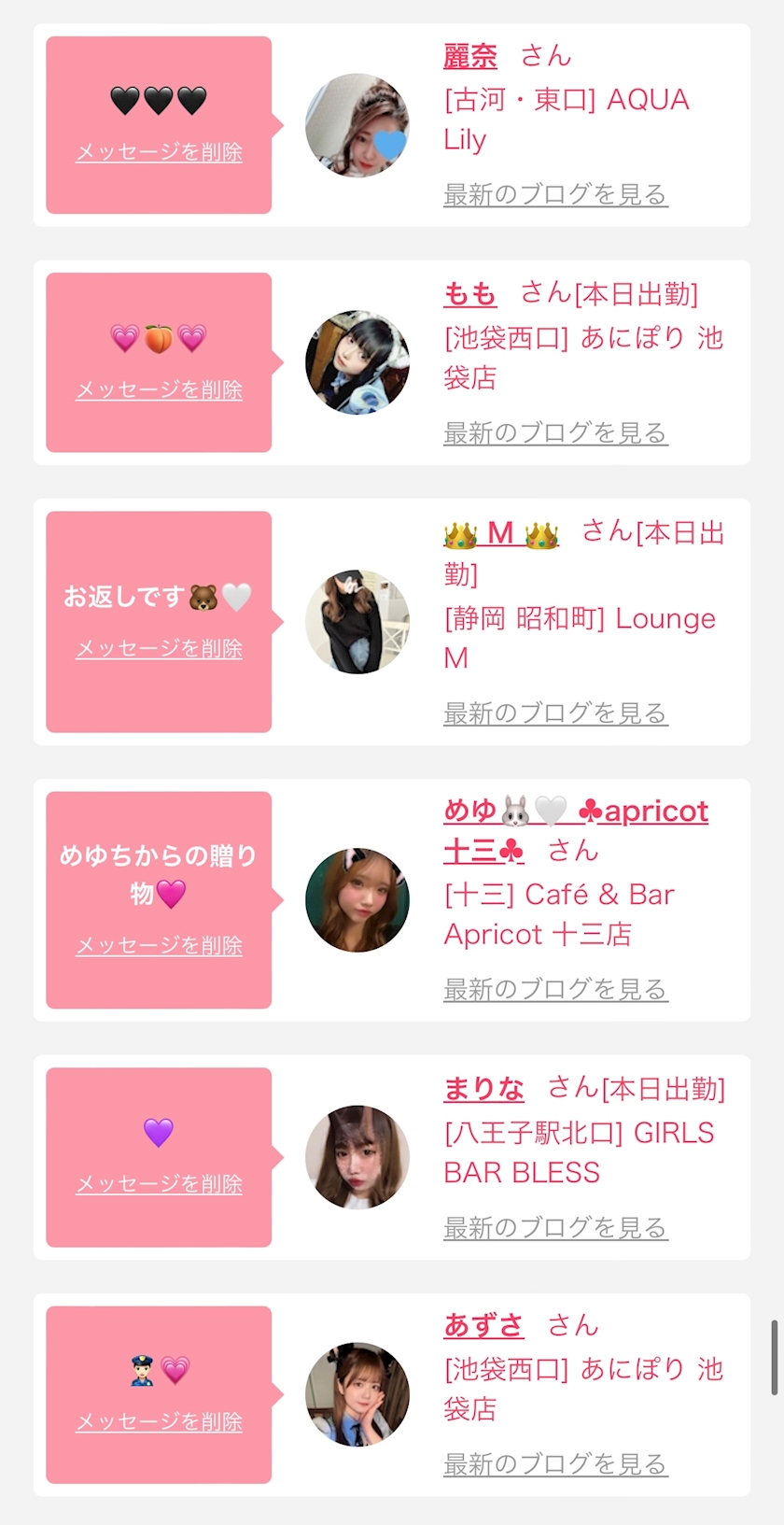Delete the お返しです message

[159, 648]
